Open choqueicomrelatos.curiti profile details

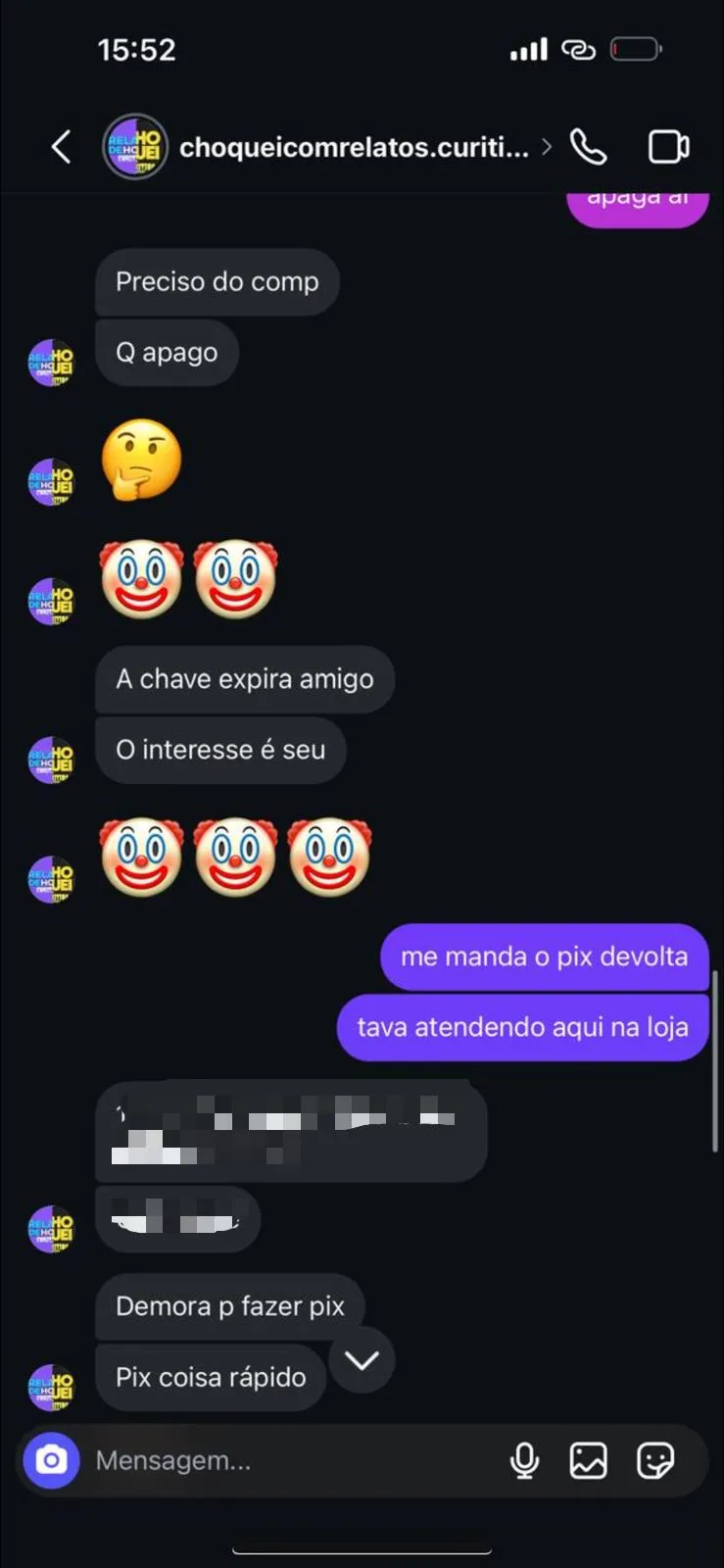353,147
